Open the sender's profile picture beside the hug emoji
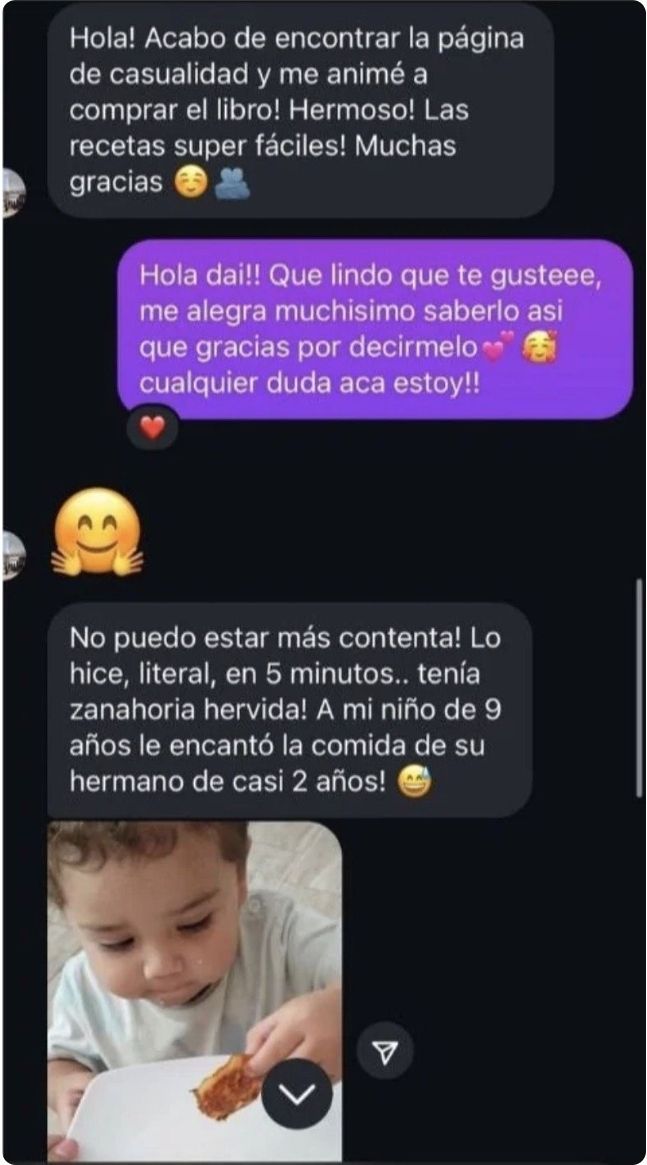This screenshot has height=1165, width=647. pyautogui.click(x=12, y=556)
